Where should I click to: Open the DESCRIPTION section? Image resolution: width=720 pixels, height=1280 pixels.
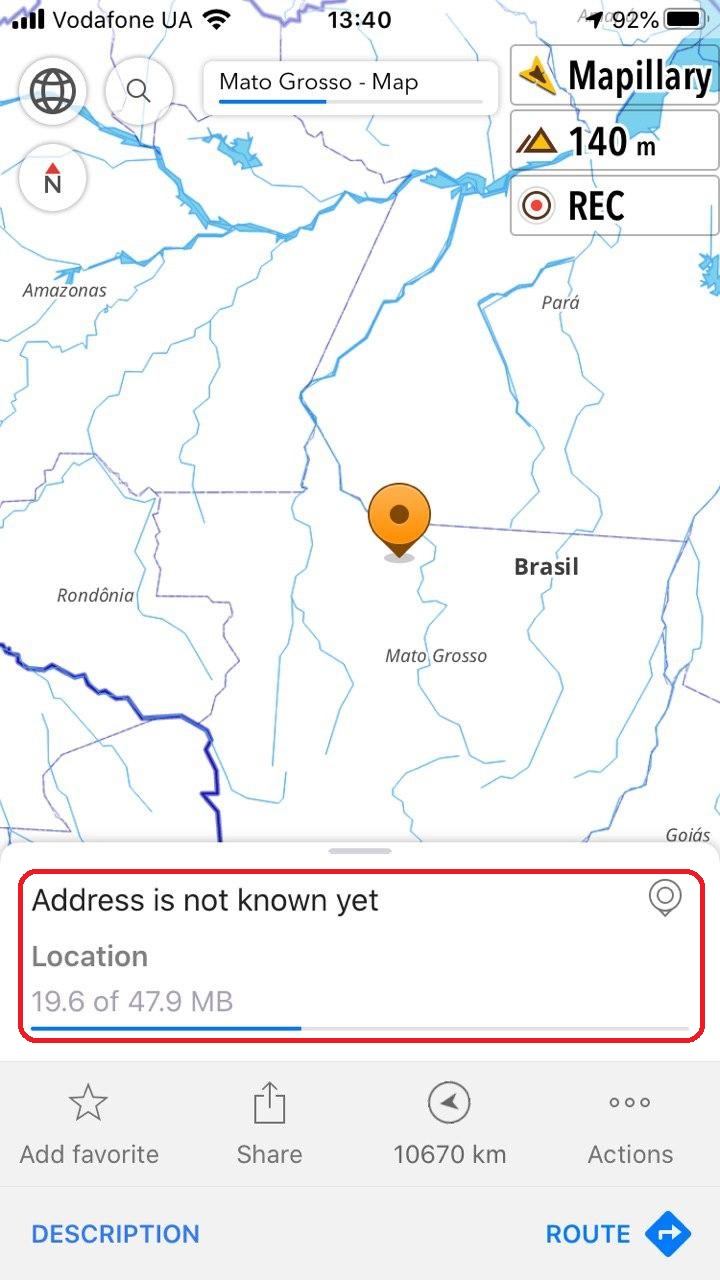tap(115, 1234)
